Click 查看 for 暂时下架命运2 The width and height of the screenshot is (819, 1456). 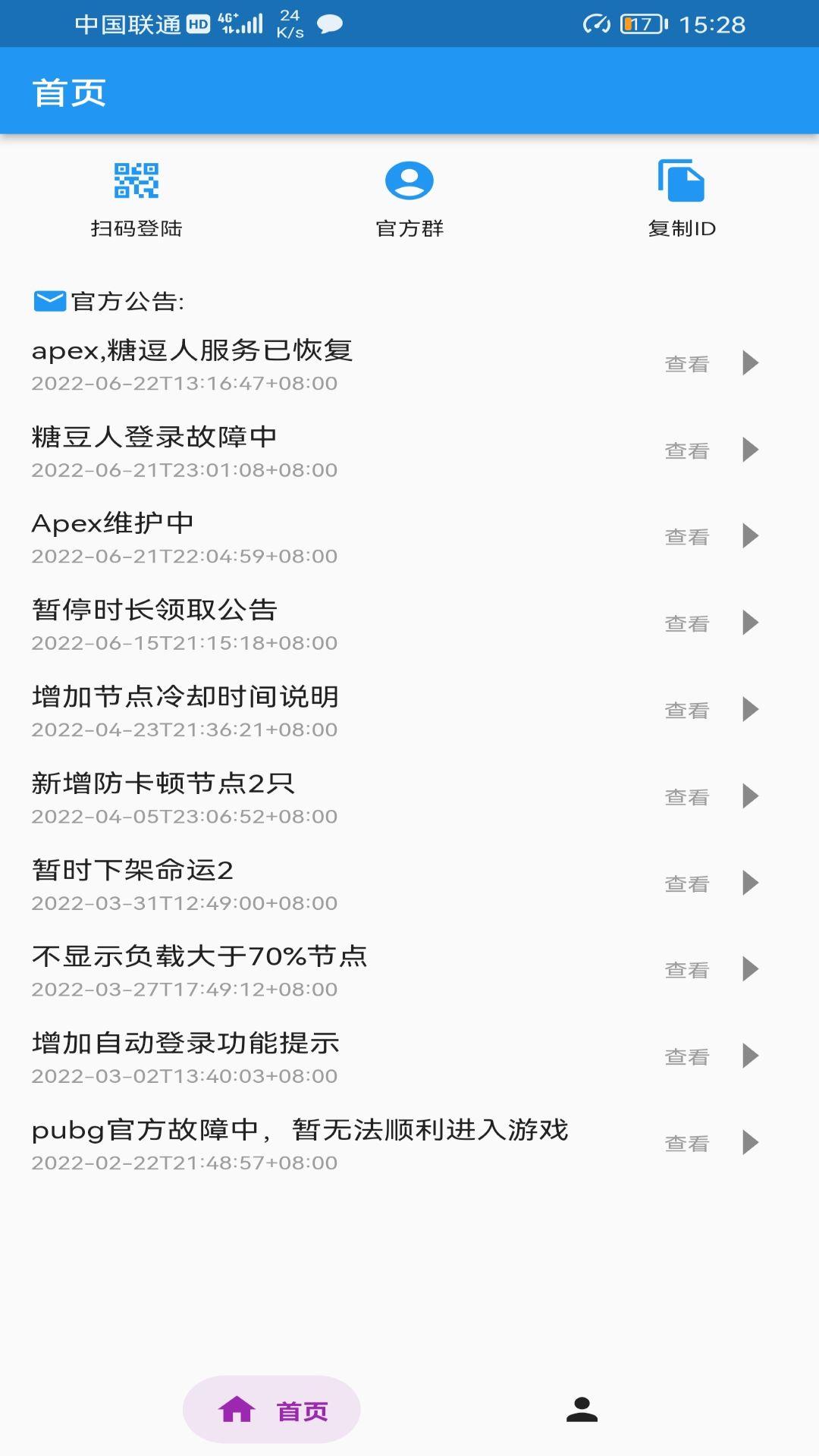[687, 883]
